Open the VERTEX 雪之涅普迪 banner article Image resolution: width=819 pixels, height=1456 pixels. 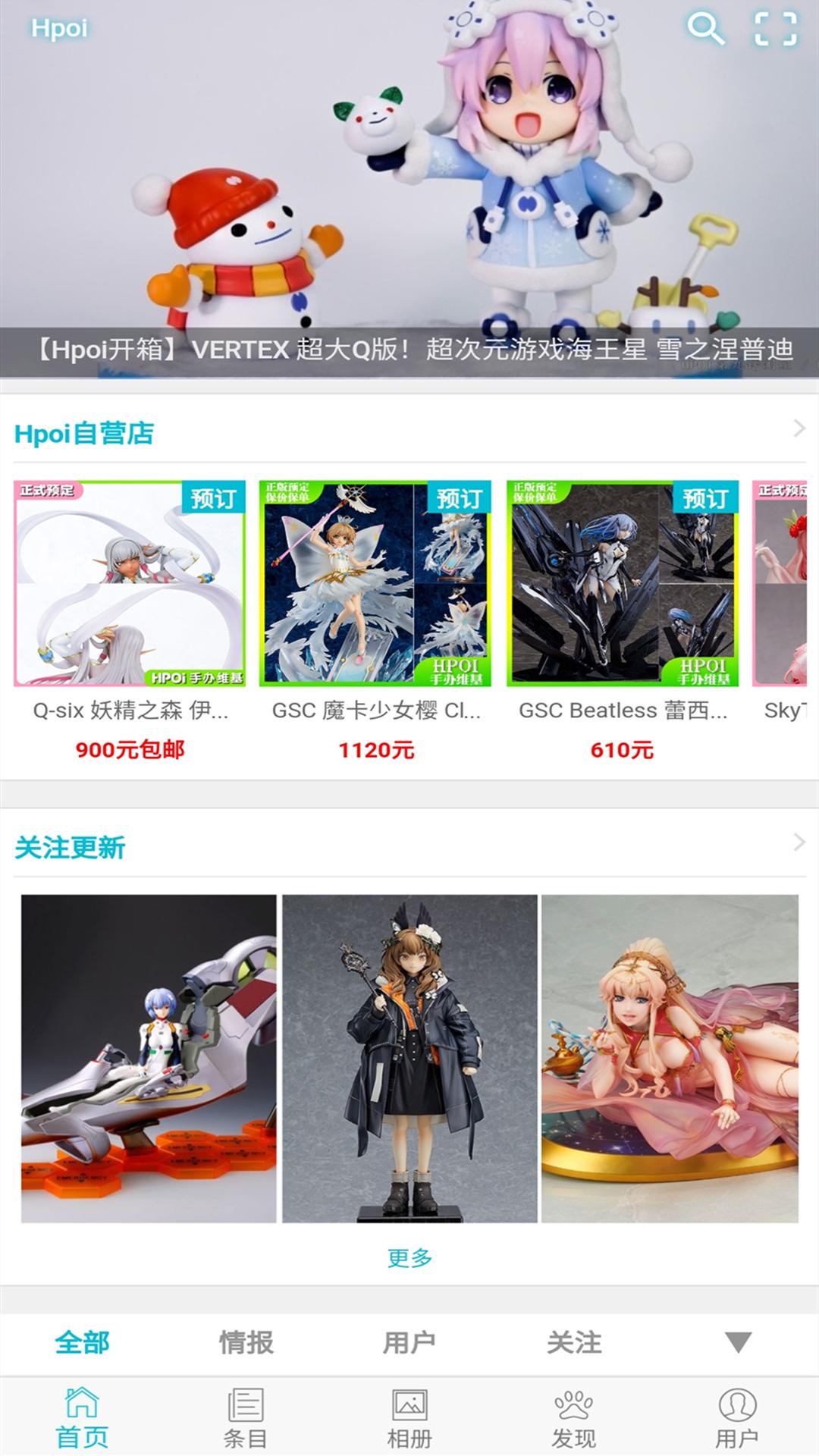point(409,350)
